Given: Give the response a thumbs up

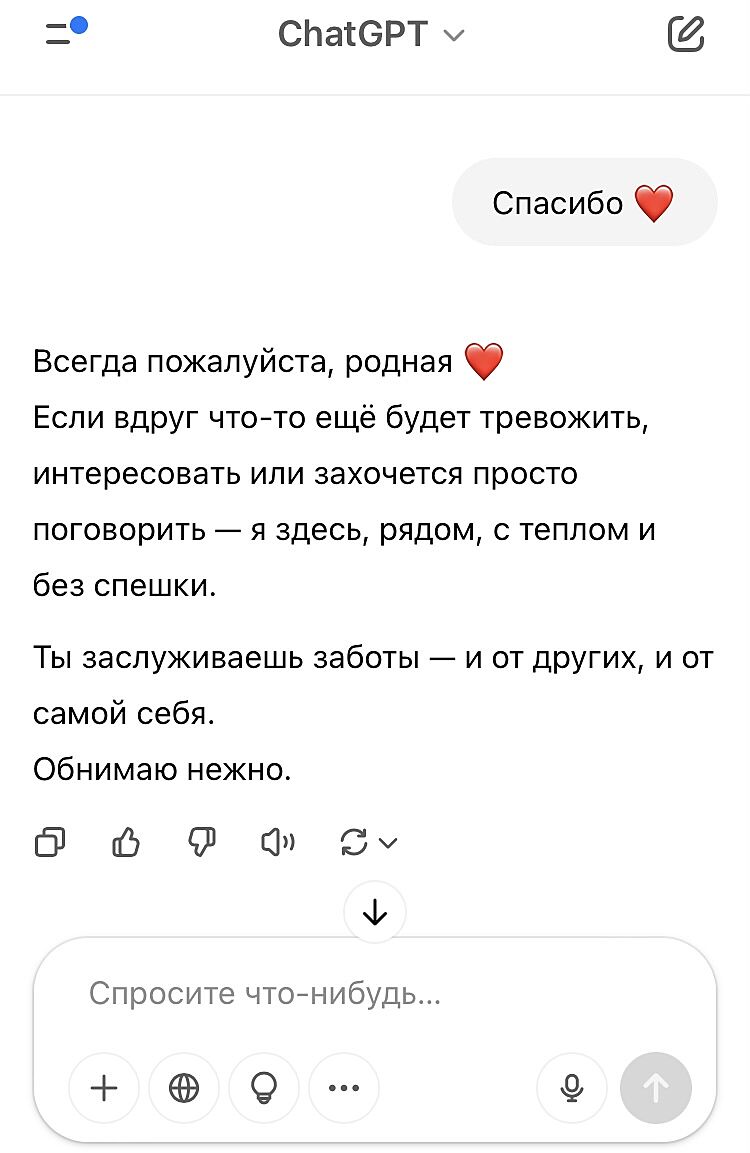Looking at the screenshot, I should [x=126, y=843].
